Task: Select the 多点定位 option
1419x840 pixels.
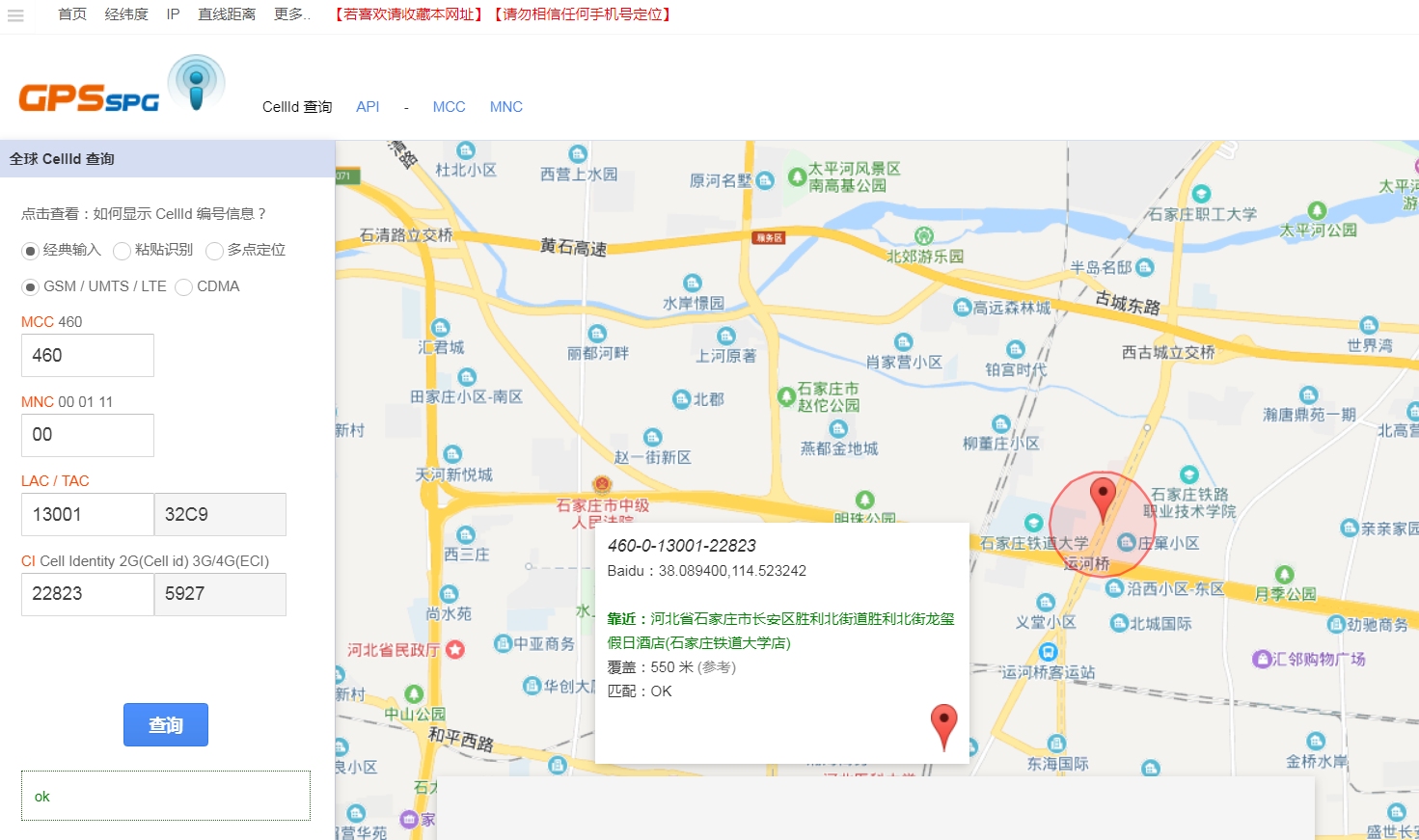Action: tap(215, 251)
